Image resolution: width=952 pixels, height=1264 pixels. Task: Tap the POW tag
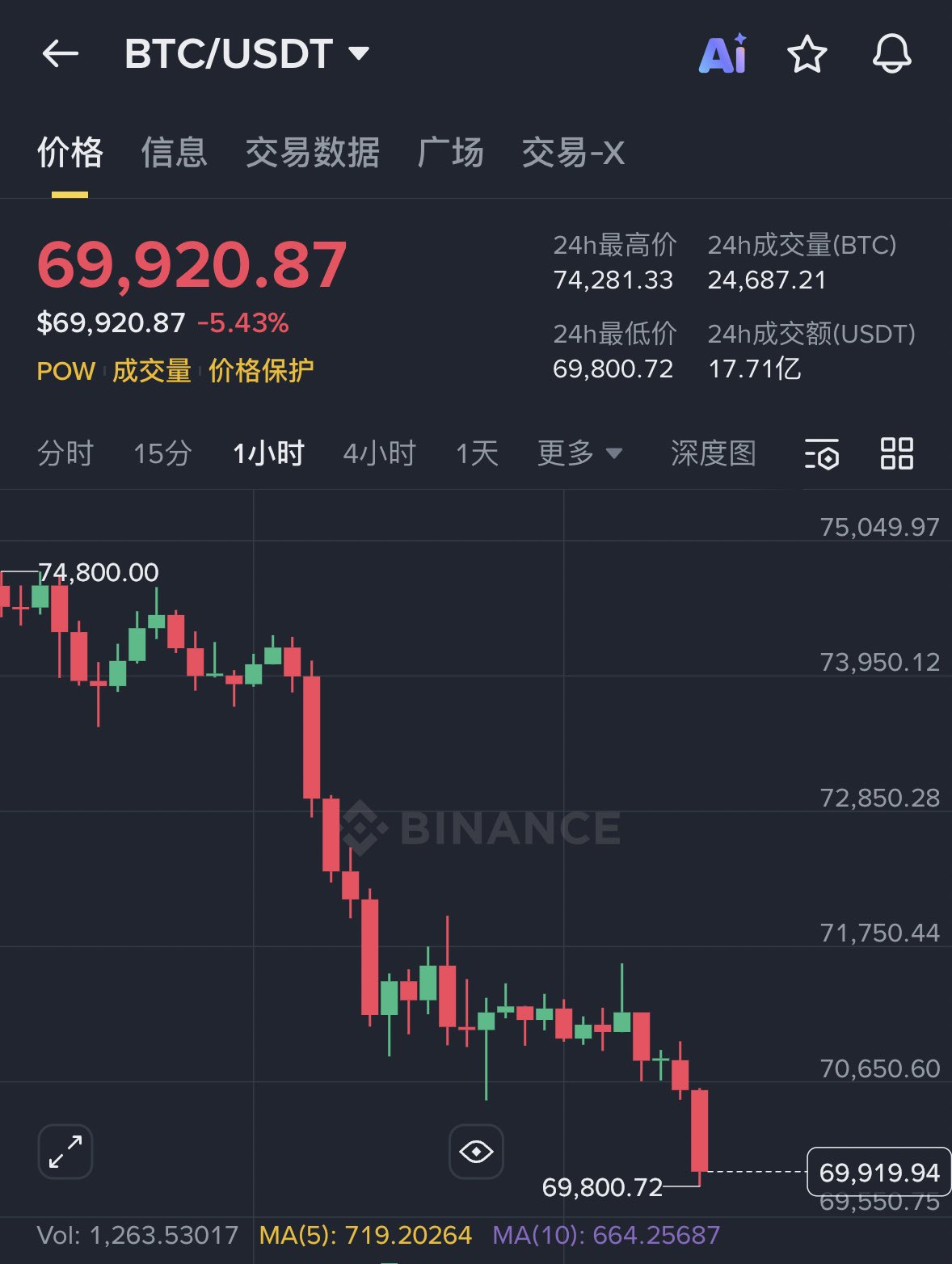[x=65, y=371]
